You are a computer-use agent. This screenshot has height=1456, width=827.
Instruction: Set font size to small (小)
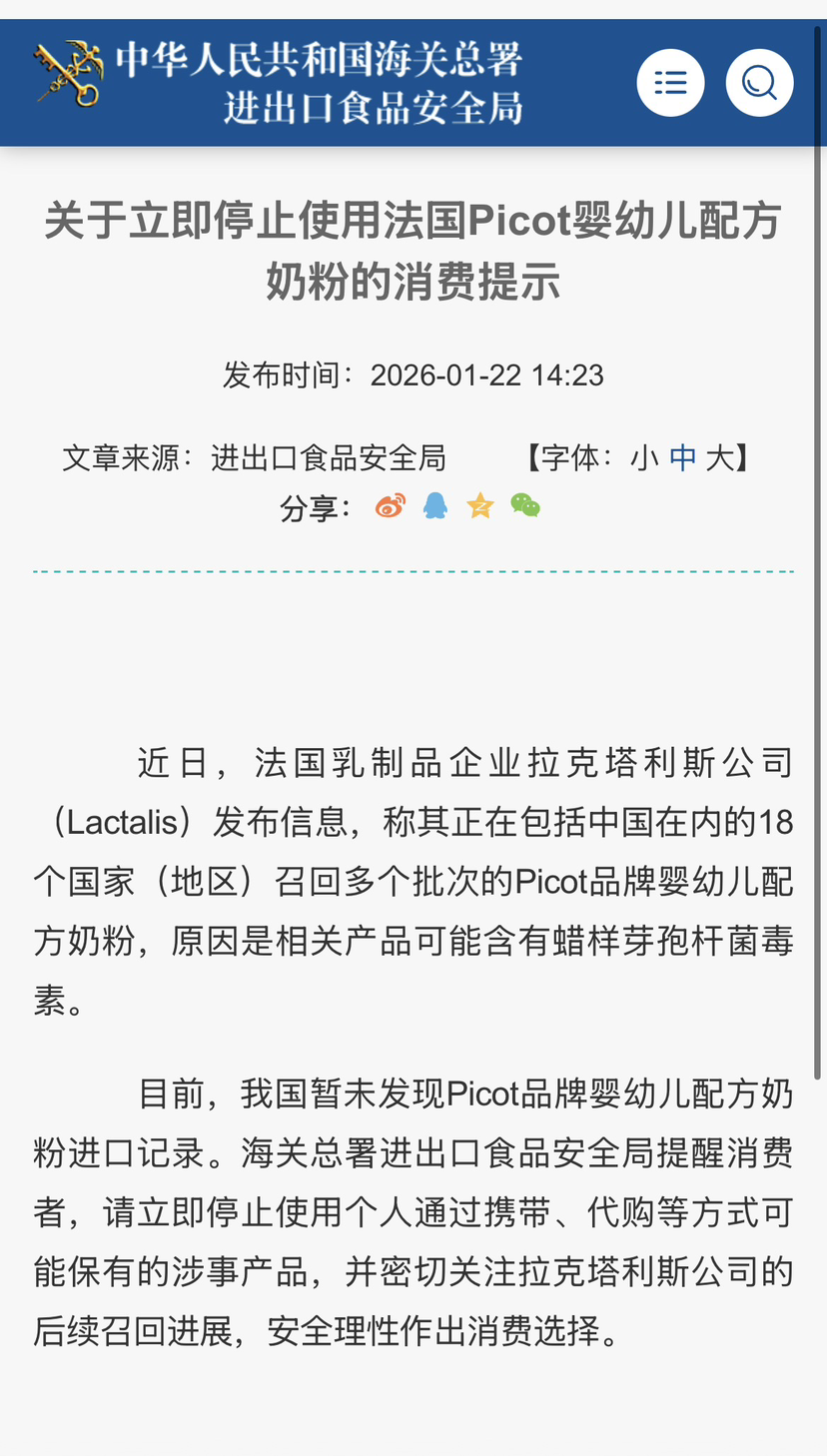644,458
